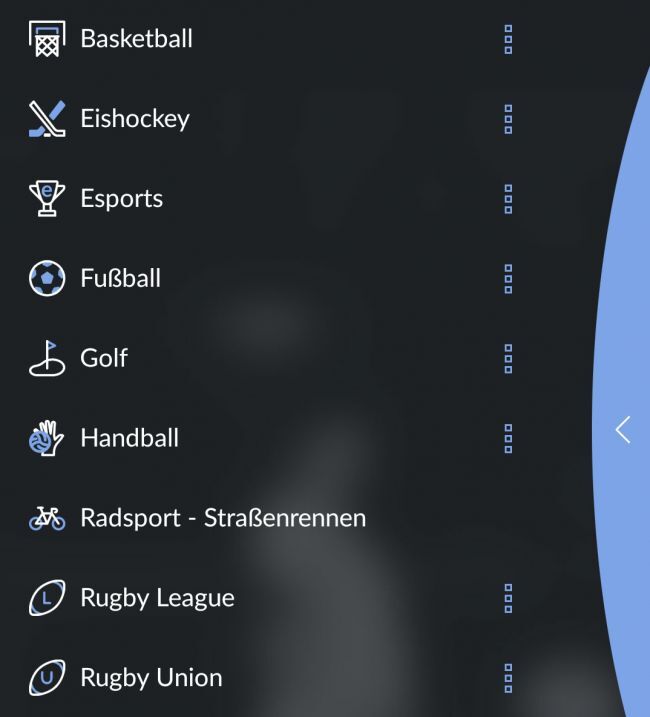This screenshot has width=650, height=717.
Task: Show more options for Golf
Action: (x=508, y=358)
